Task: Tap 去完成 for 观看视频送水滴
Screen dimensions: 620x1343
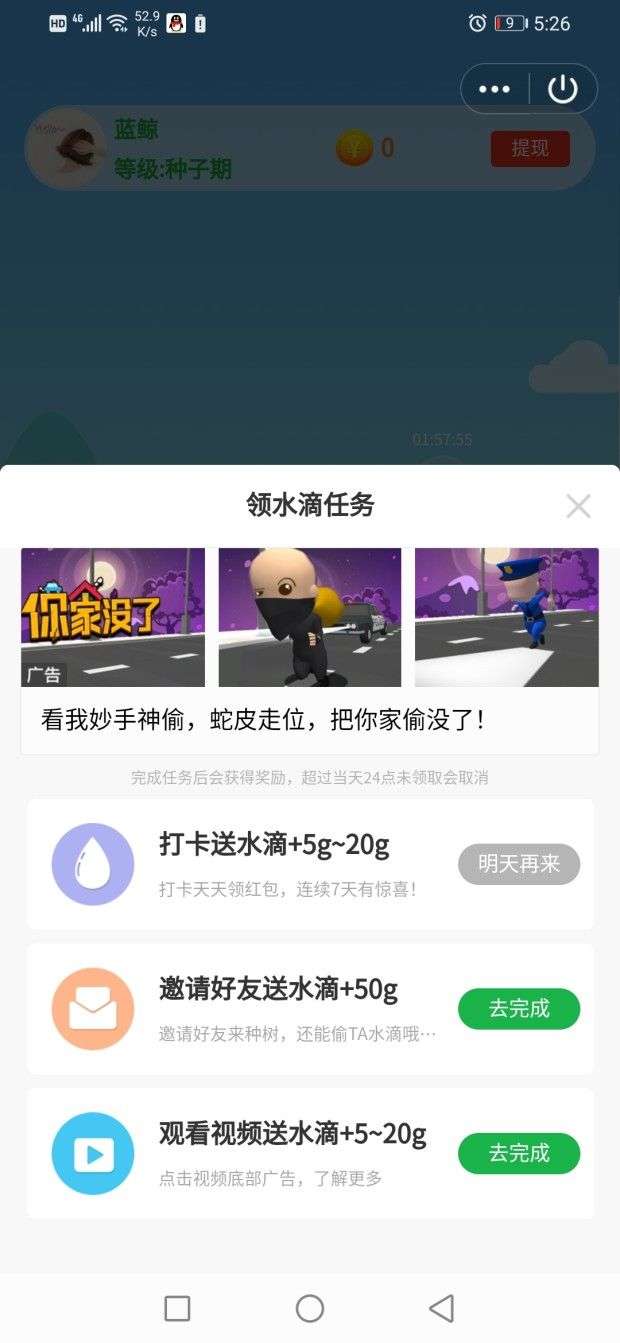Action: point(518,1153)
